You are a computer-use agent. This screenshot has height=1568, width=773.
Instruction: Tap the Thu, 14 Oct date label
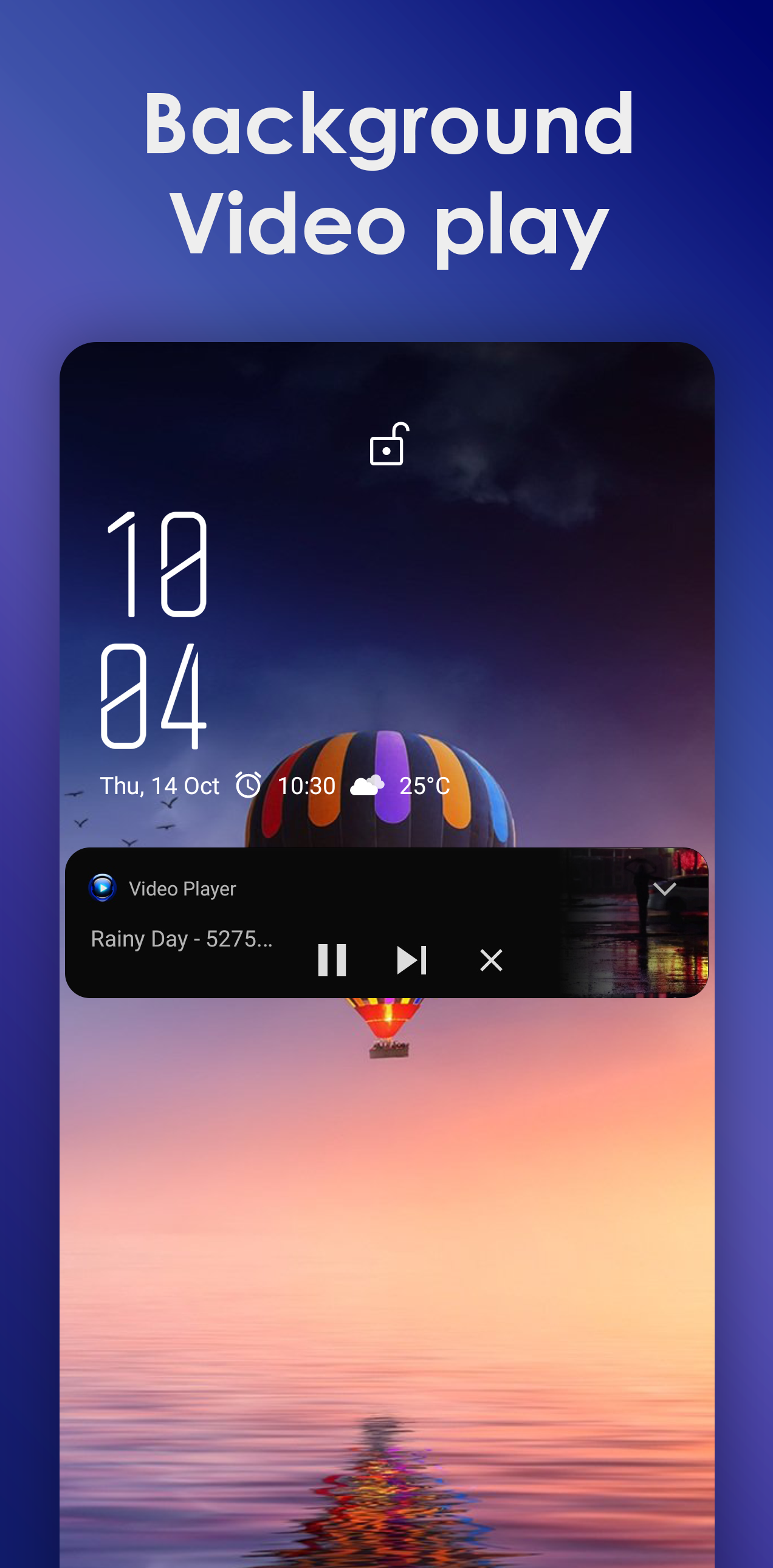click(x=159, y=786)
